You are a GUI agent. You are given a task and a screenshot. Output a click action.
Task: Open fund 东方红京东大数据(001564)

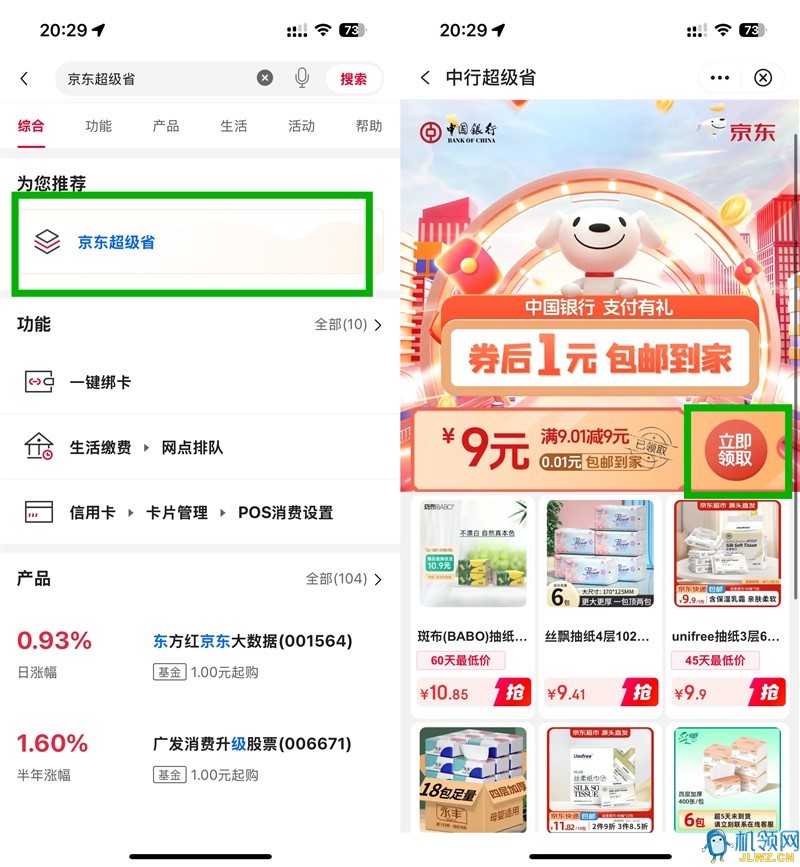click(252, 642)
